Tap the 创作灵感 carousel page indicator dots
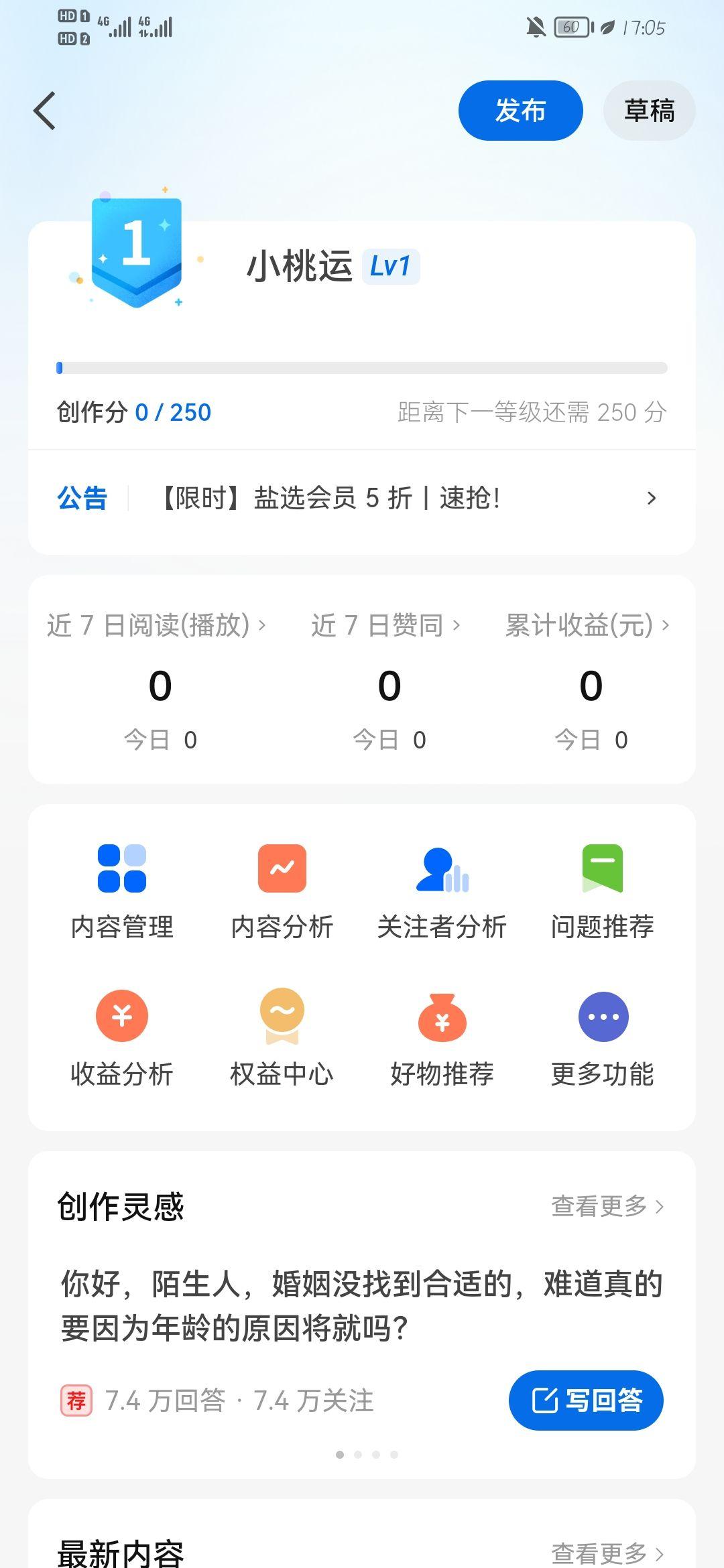724x1568 pixels. [367, 1454]
